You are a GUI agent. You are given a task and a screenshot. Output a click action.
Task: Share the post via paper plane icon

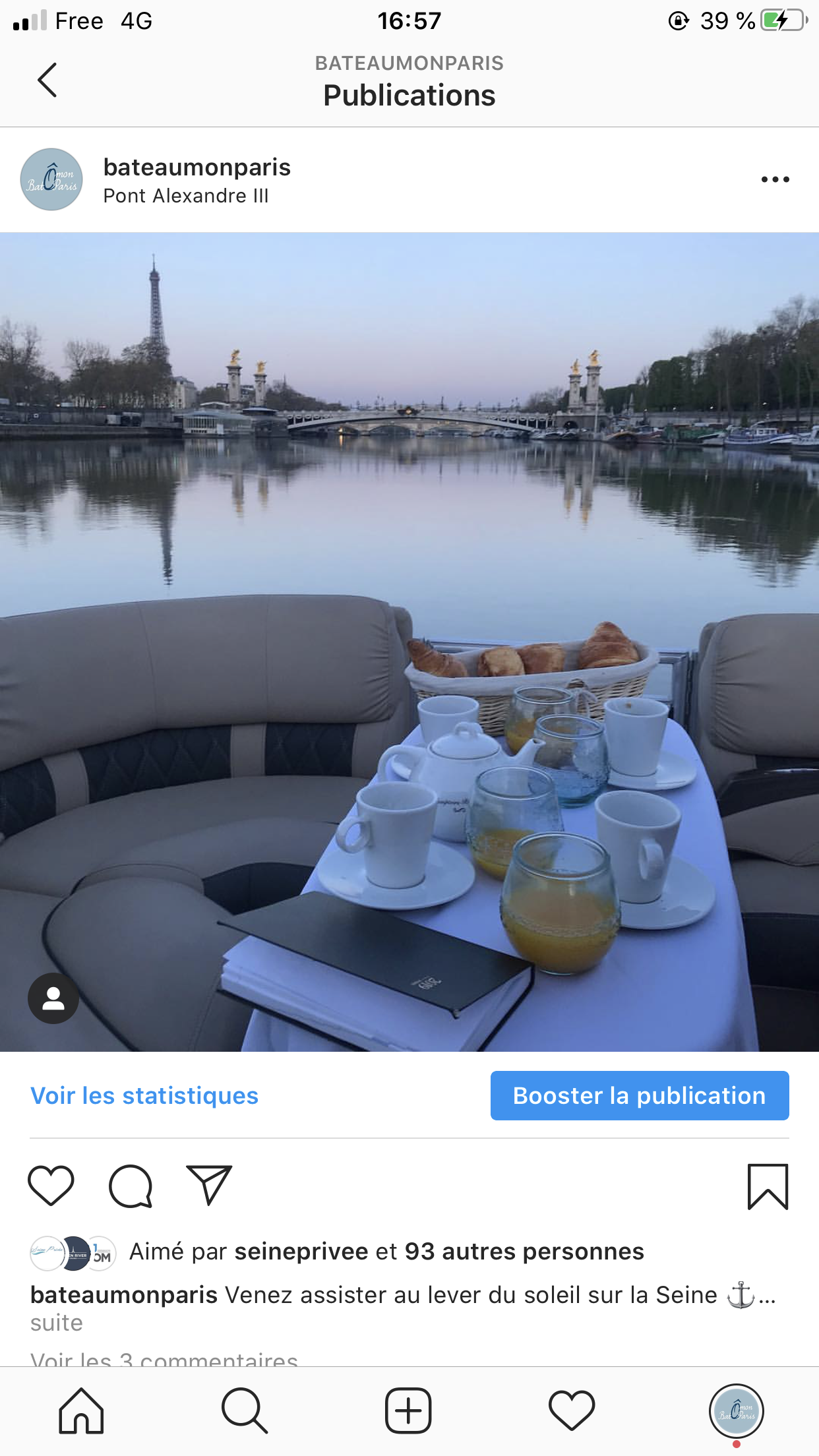point(209,1185)
